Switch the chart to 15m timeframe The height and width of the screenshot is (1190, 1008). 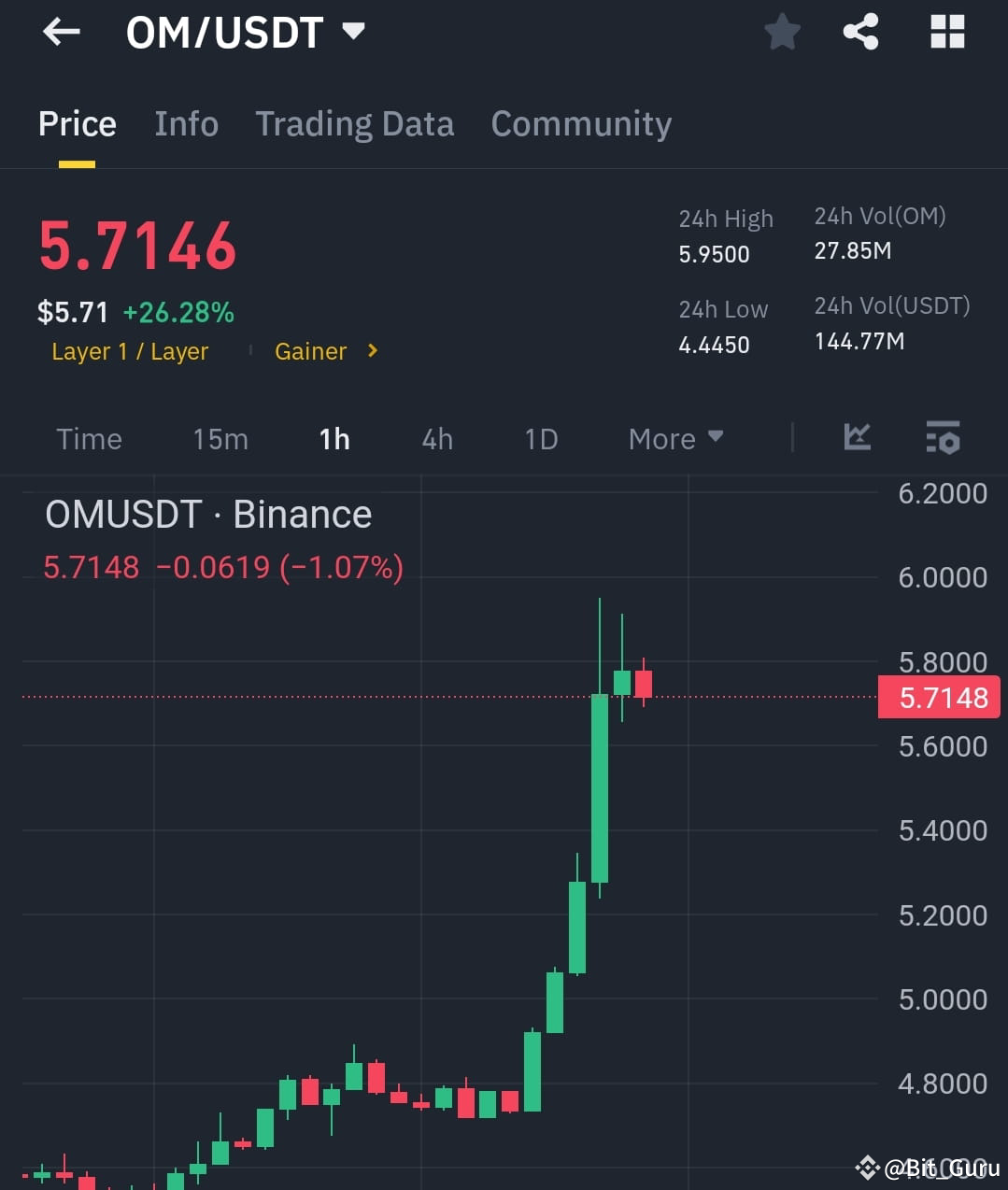[220, 438]
